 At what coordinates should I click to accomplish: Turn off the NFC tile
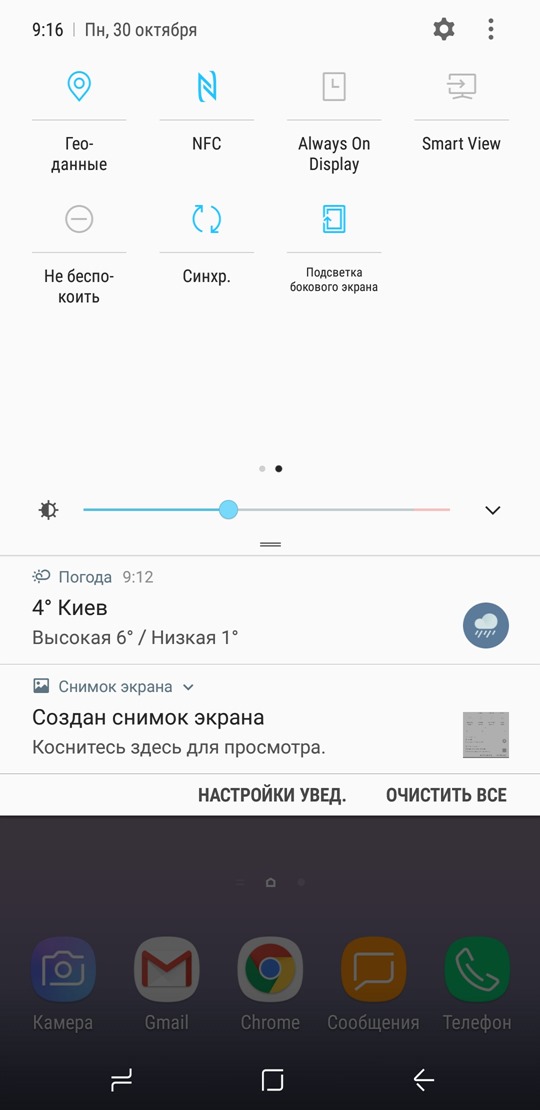pos(207,86)
